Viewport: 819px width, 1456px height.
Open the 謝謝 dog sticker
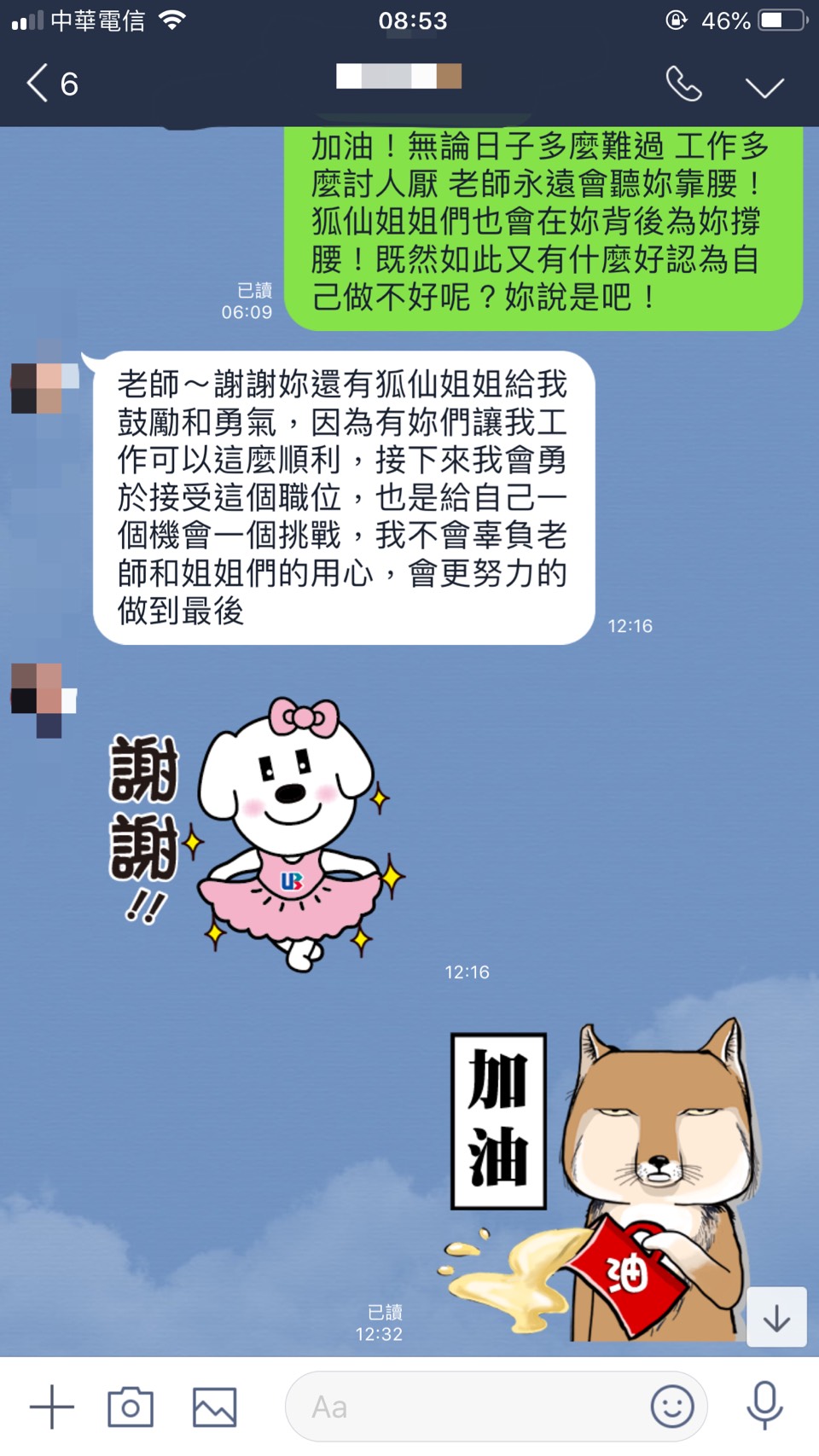pos(256,832)
